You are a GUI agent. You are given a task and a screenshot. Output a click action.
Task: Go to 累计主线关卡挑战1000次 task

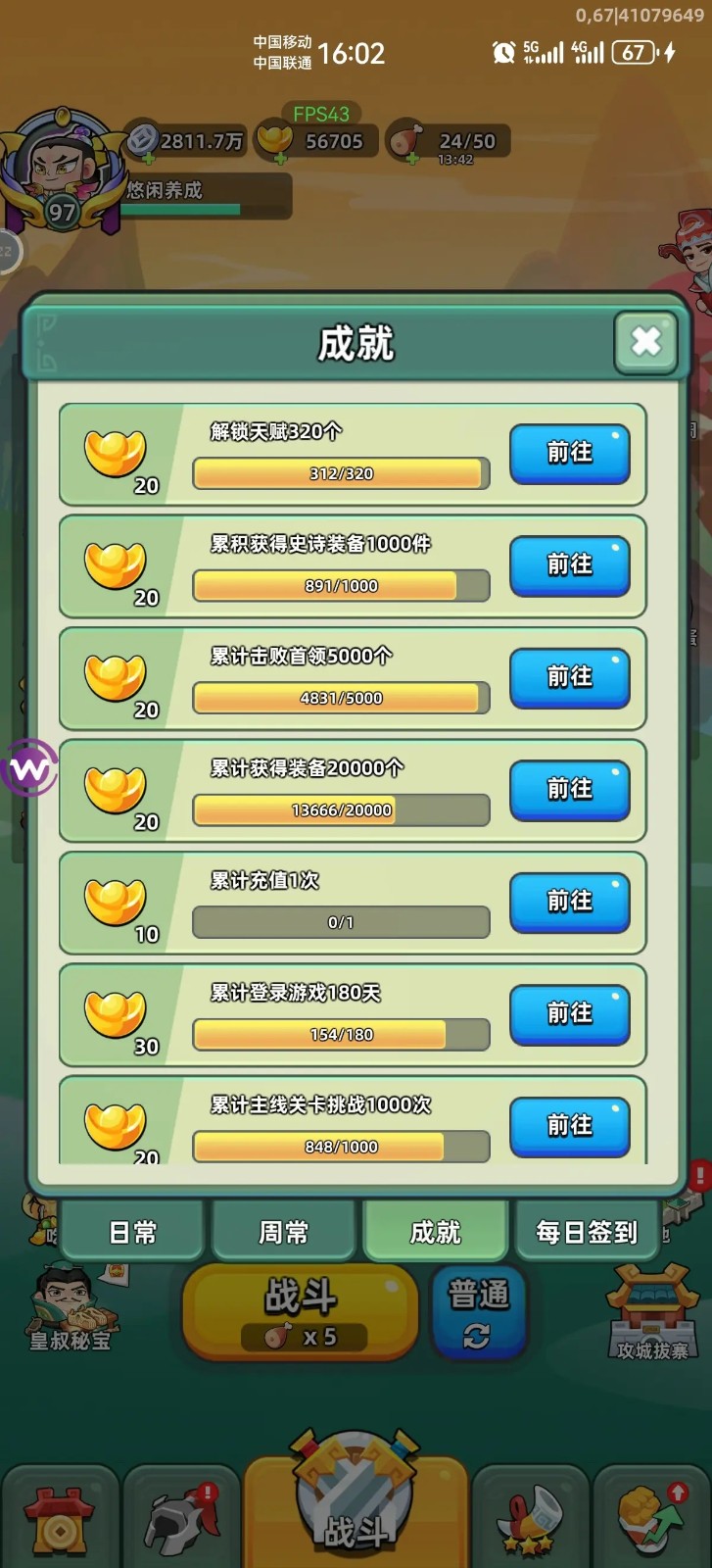coord(569,1126)
